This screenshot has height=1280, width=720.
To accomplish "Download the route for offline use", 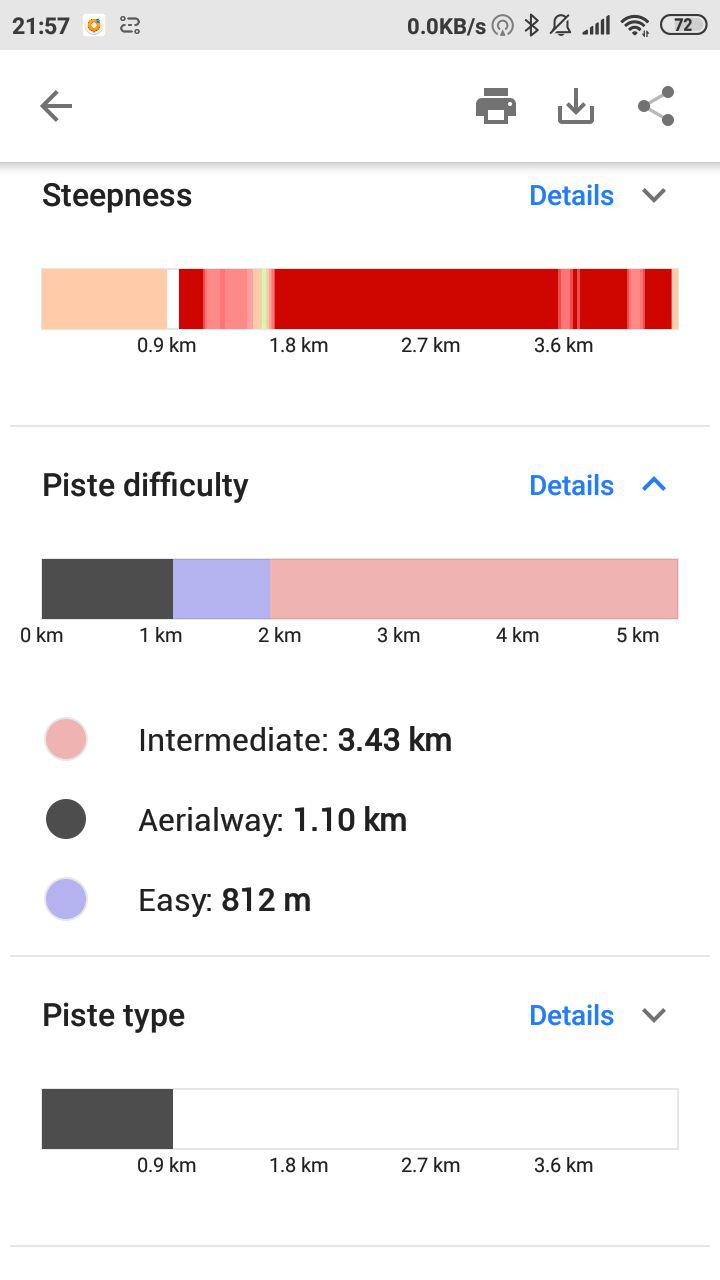I will pos(576,106).
